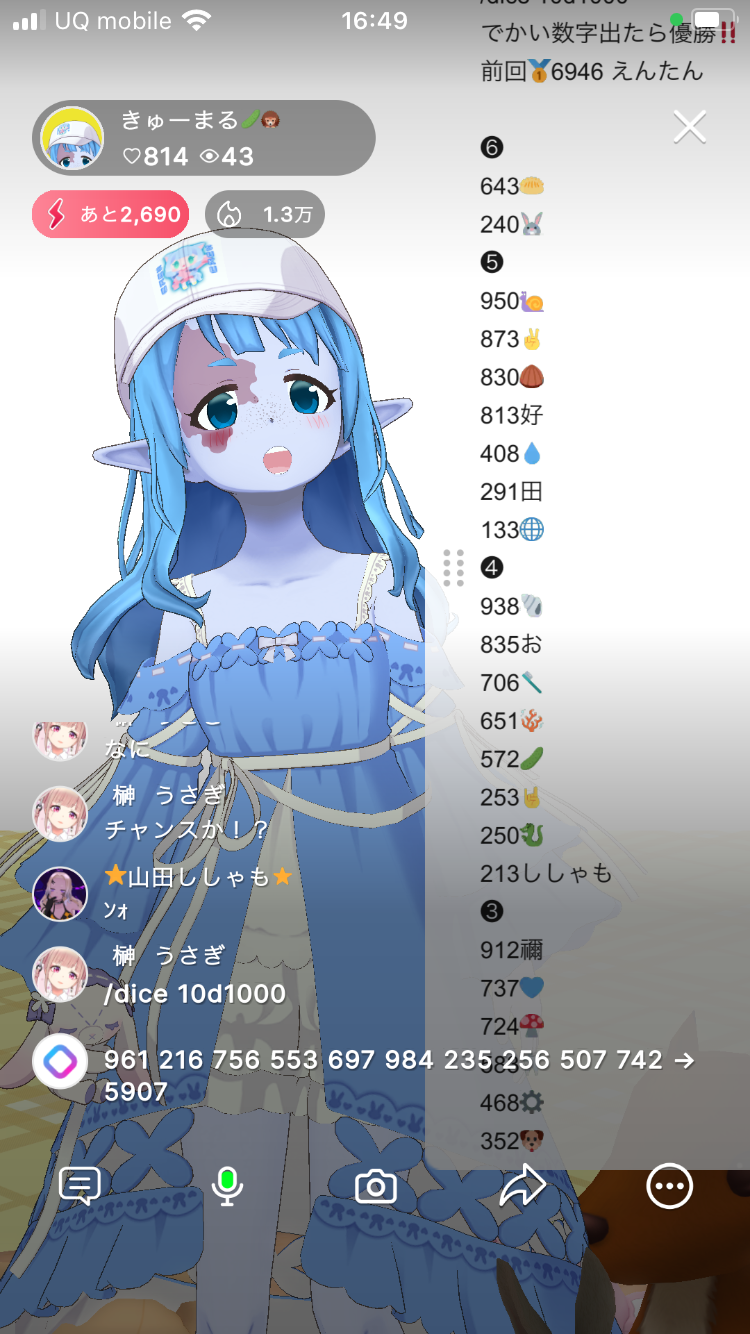This screenshot has width=750, height=1334.
Task: Open the comment input icon
Action: (80, 1187)
